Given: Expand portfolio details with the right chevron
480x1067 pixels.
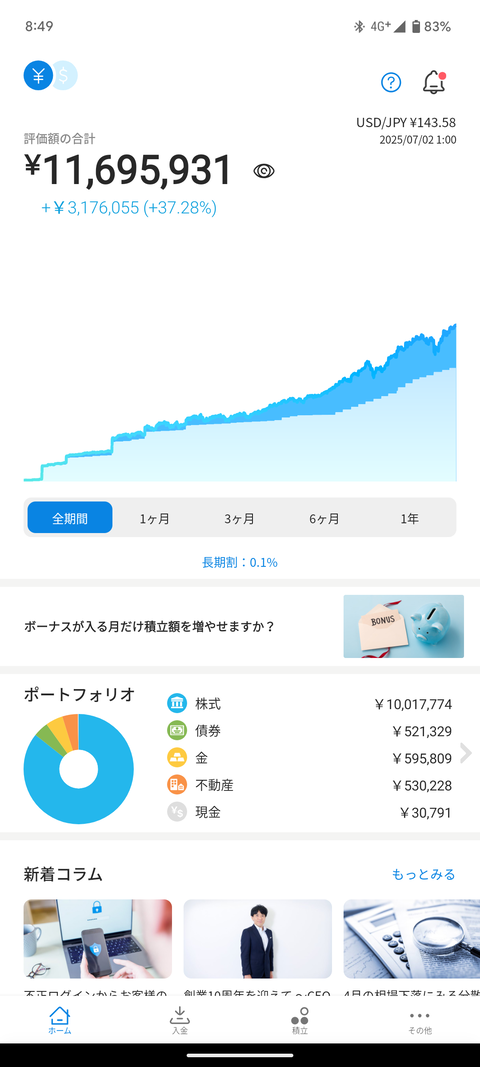Looking at the screenshot, I should click(x=466, y=753).
